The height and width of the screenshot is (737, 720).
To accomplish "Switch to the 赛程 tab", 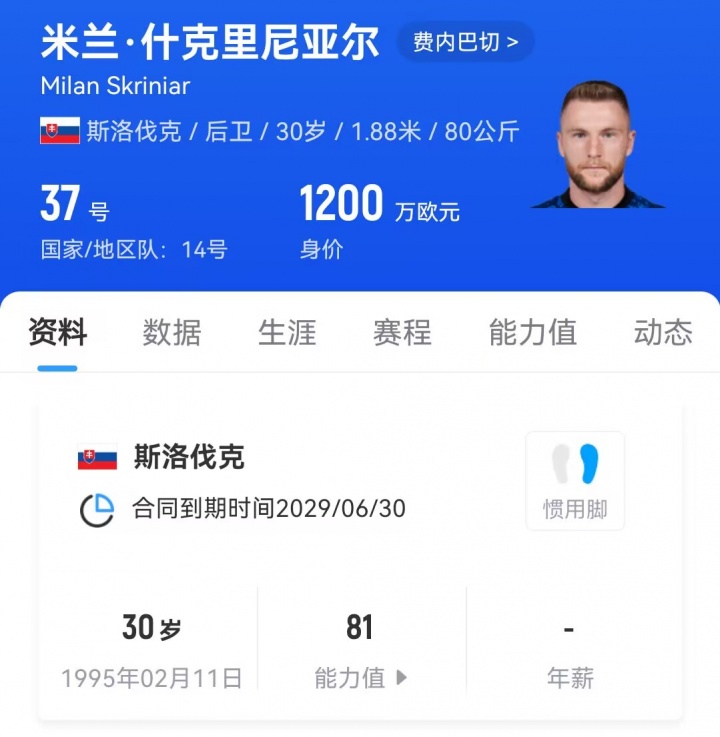I will (x=402, y=332).
